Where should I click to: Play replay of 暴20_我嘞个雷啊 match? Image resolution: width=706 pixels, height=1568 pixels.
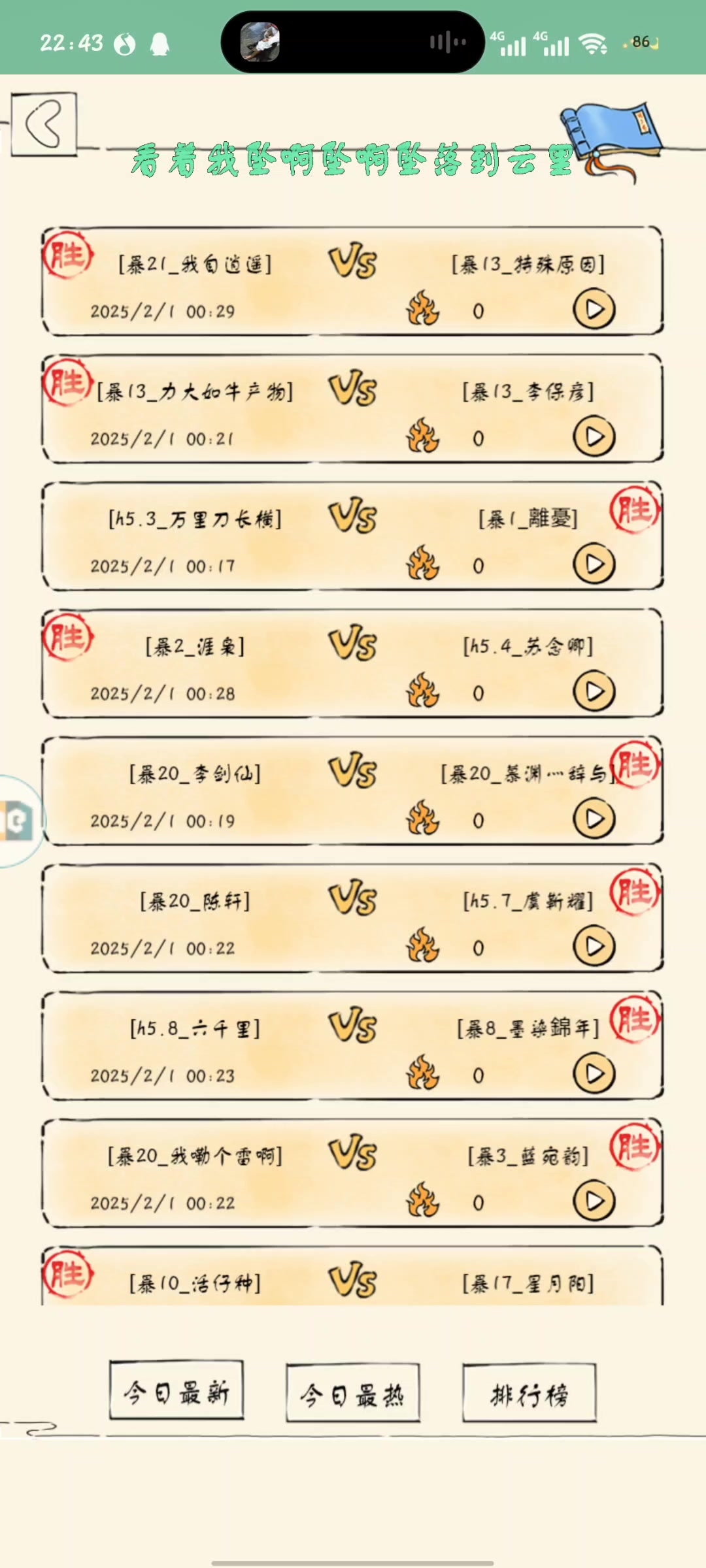(594, 1201)
